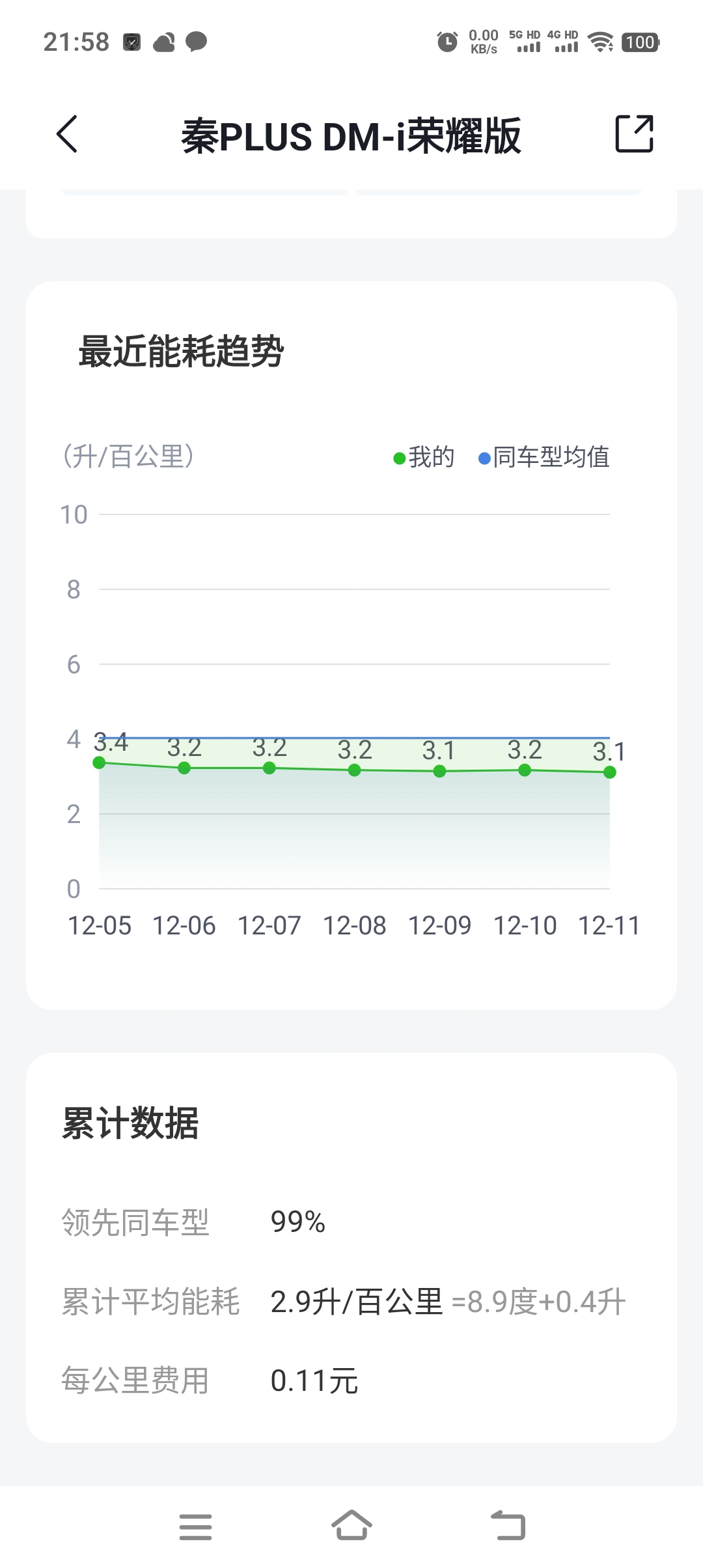Go back from the 秦PLUS DM-i荣耀版 page
The width and height of the screenshot is (703, 1568).
[67, 134]
